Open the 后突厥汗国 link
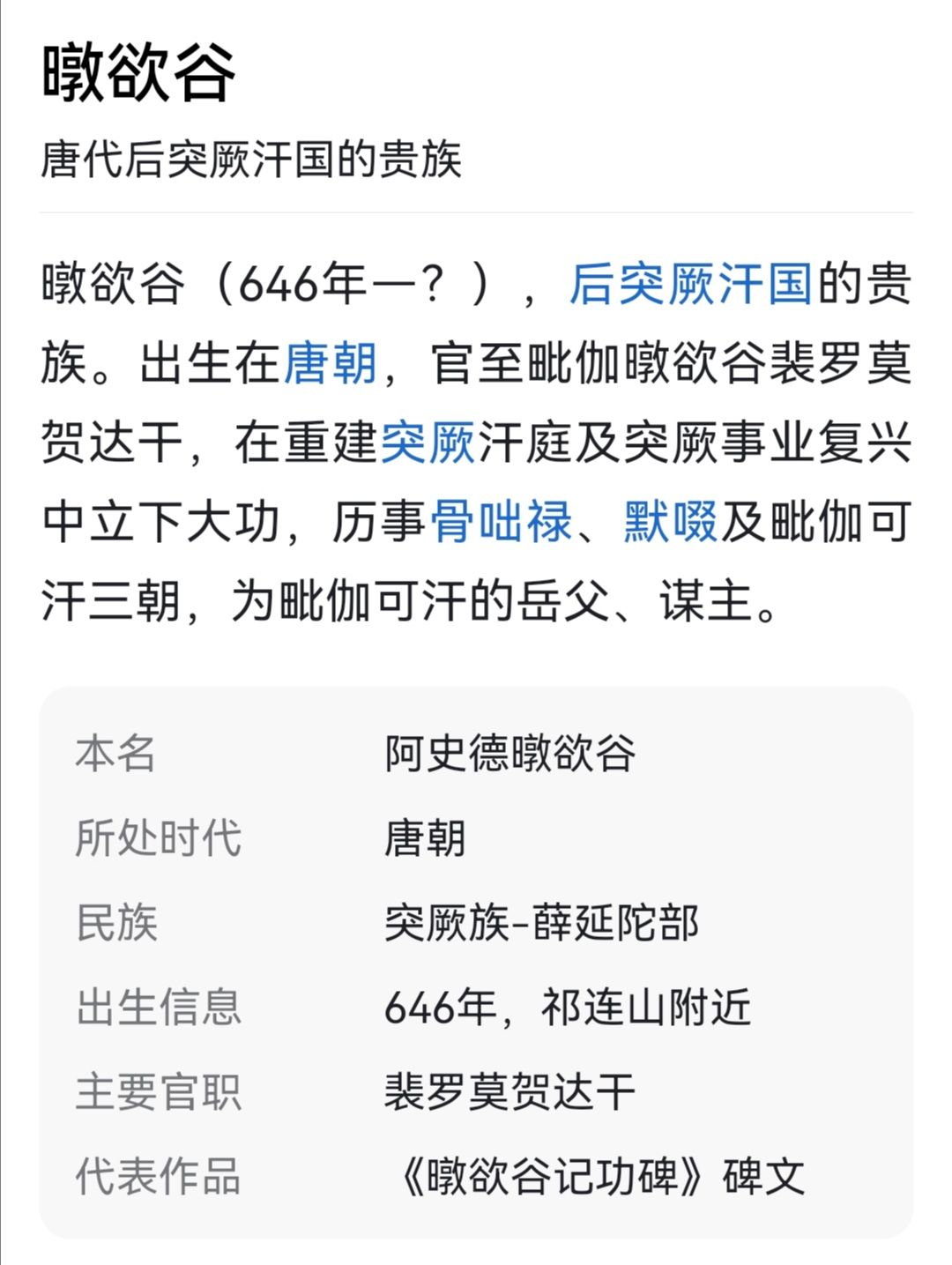This screenshot has height=1265, width=952. point(690,284)
